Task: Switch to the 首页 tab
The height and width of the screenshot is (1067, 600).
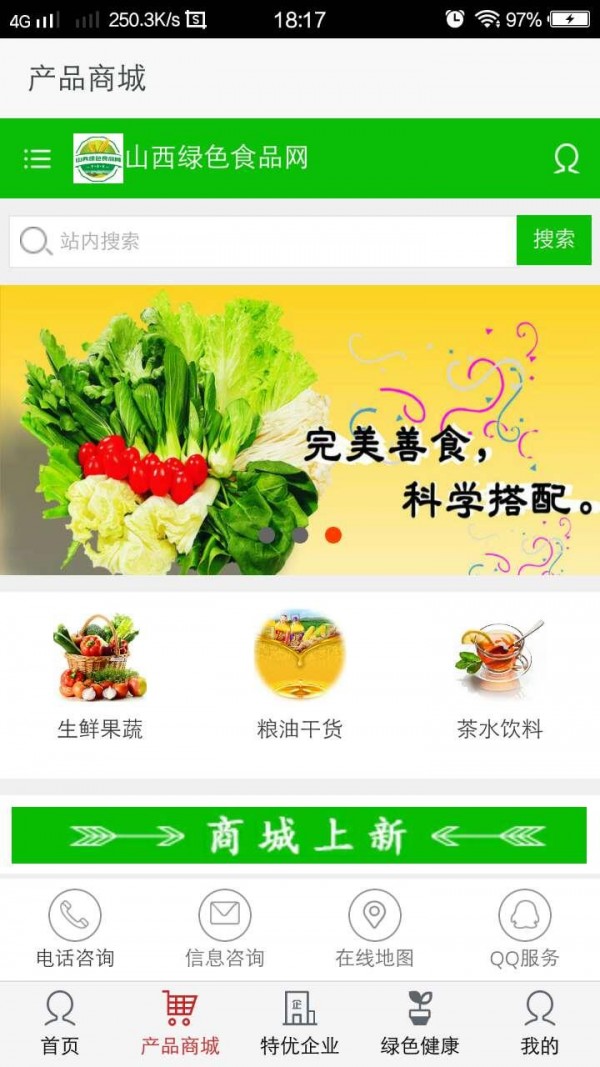Action: click(x=60, y=1024)
